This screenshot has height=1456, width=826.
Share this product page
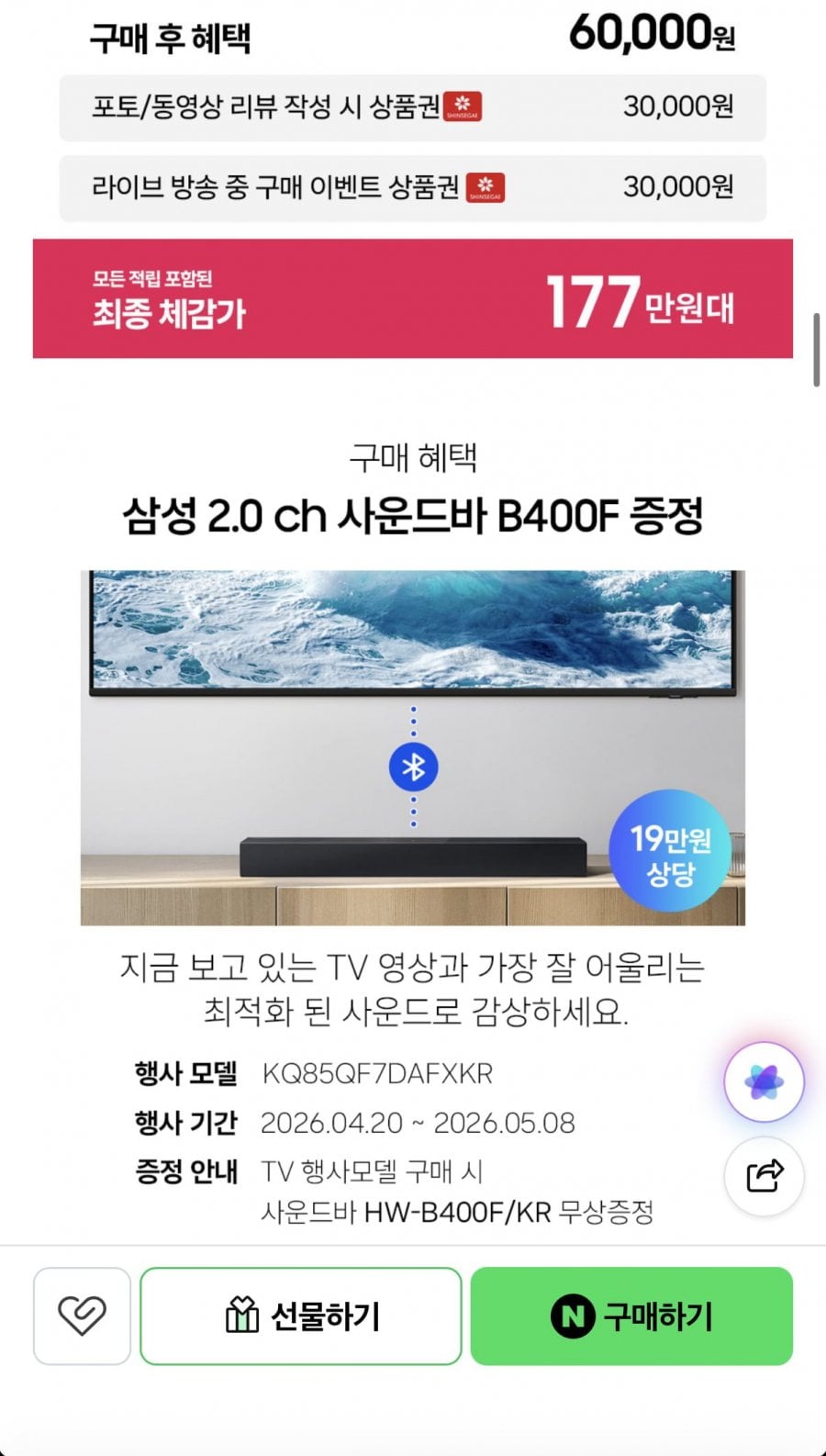764,1175
